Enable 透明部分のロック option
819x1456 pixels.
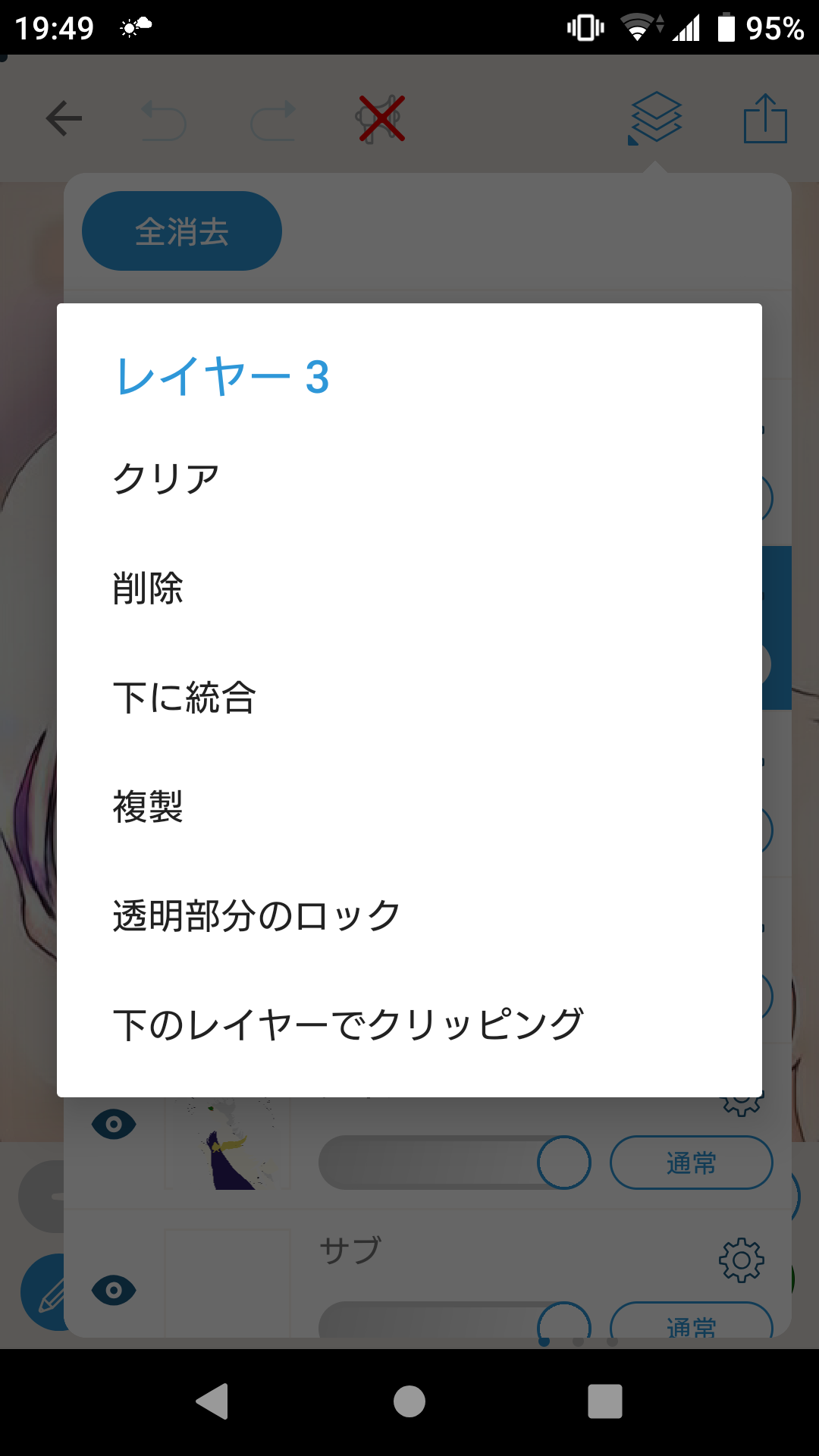tap(256, 916)
